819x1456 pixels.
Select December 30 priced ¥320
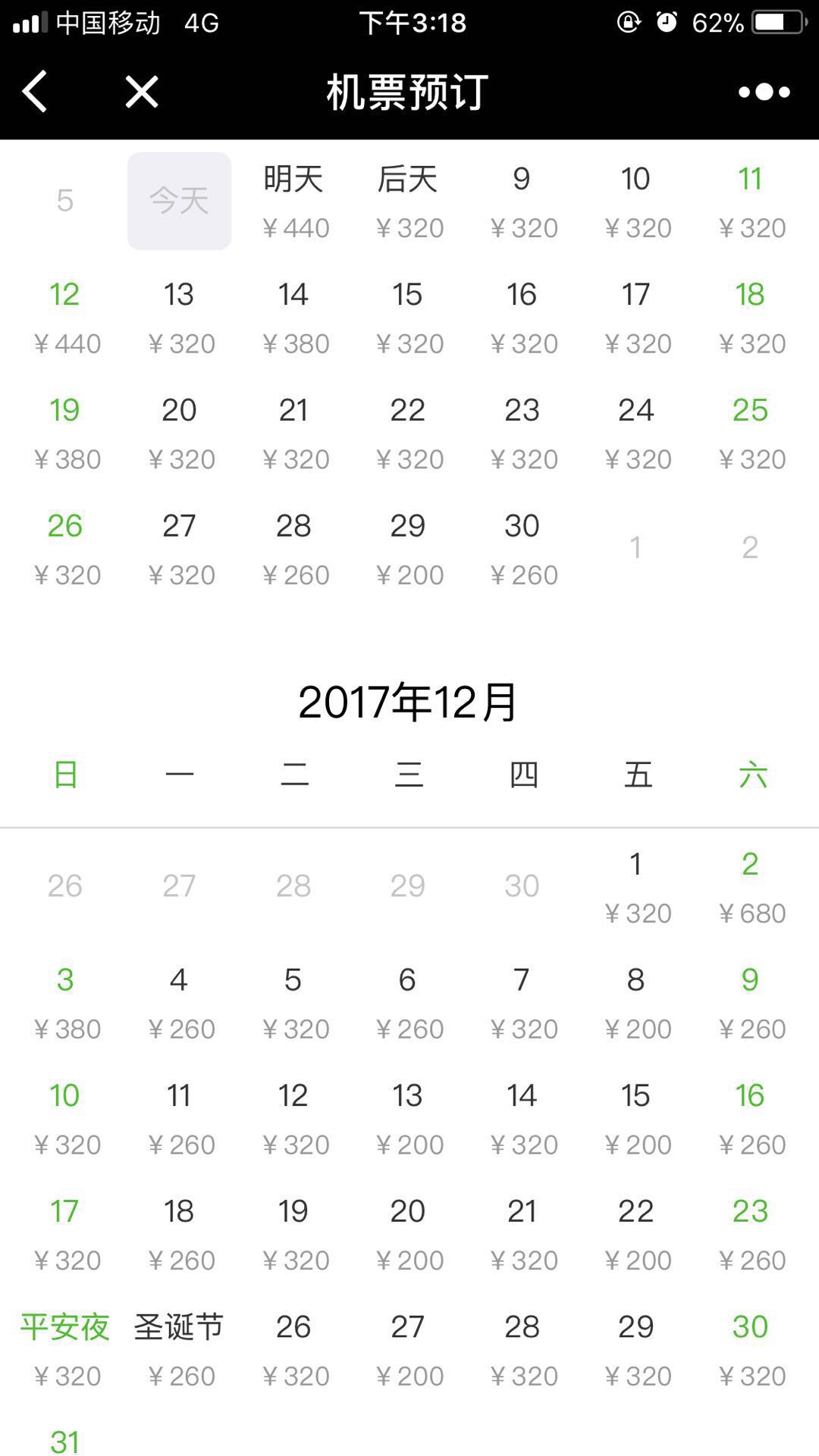click(x=750, y=1350)
